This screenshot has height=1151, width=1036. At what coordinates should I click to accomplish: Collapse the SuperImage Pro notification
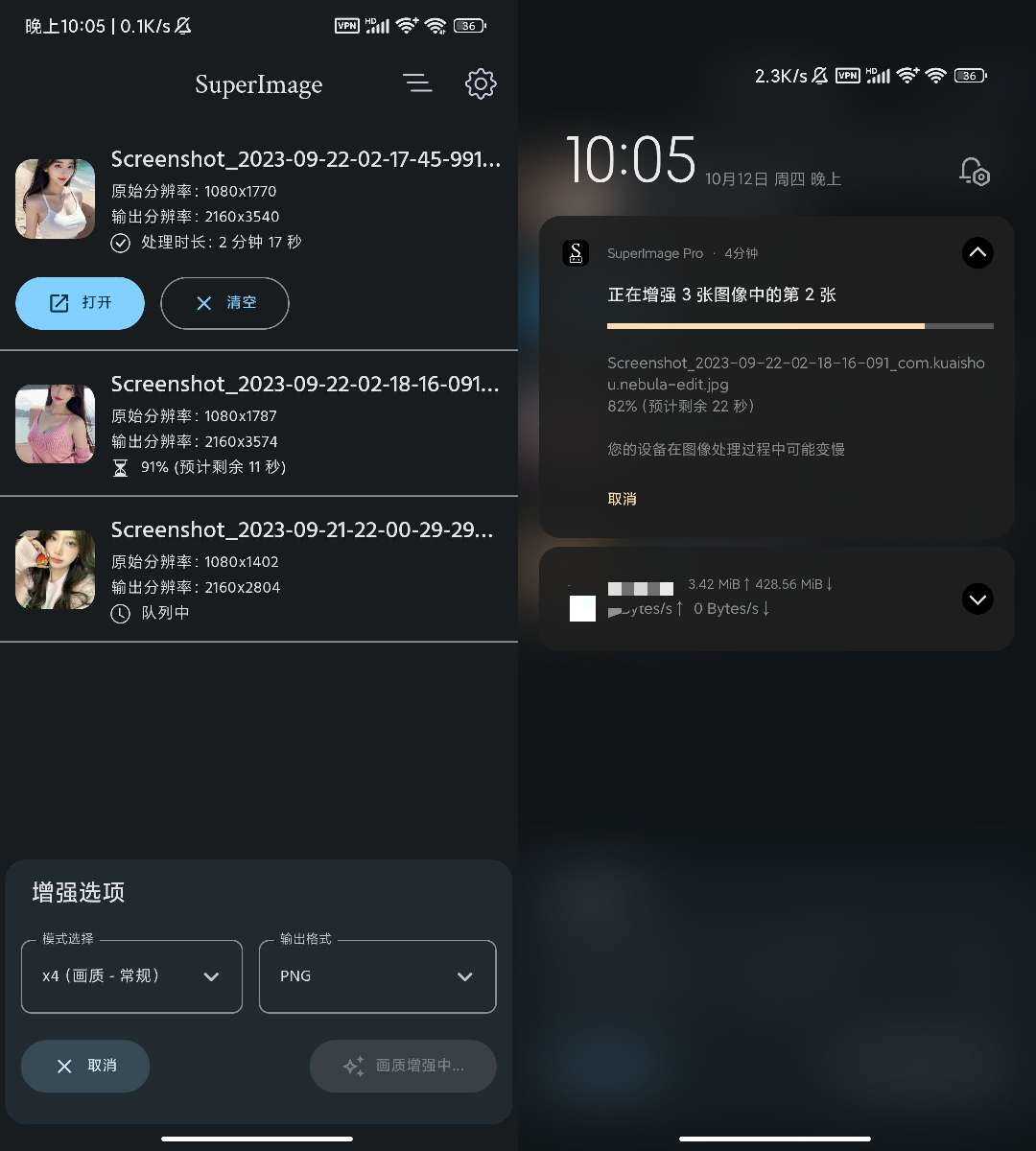977,253
